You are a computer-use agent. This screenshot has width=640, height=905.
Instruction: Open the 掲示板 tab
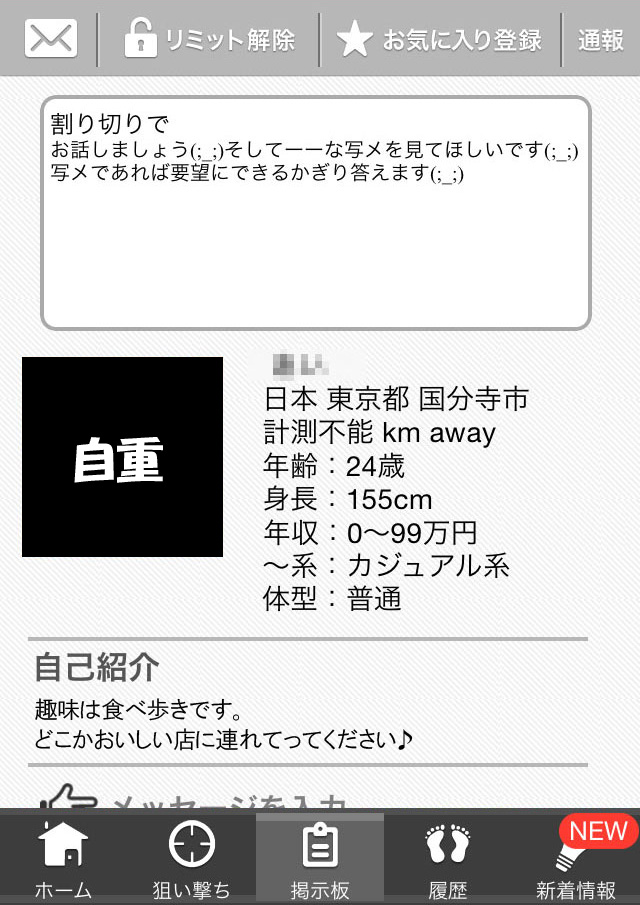[319, 860]
